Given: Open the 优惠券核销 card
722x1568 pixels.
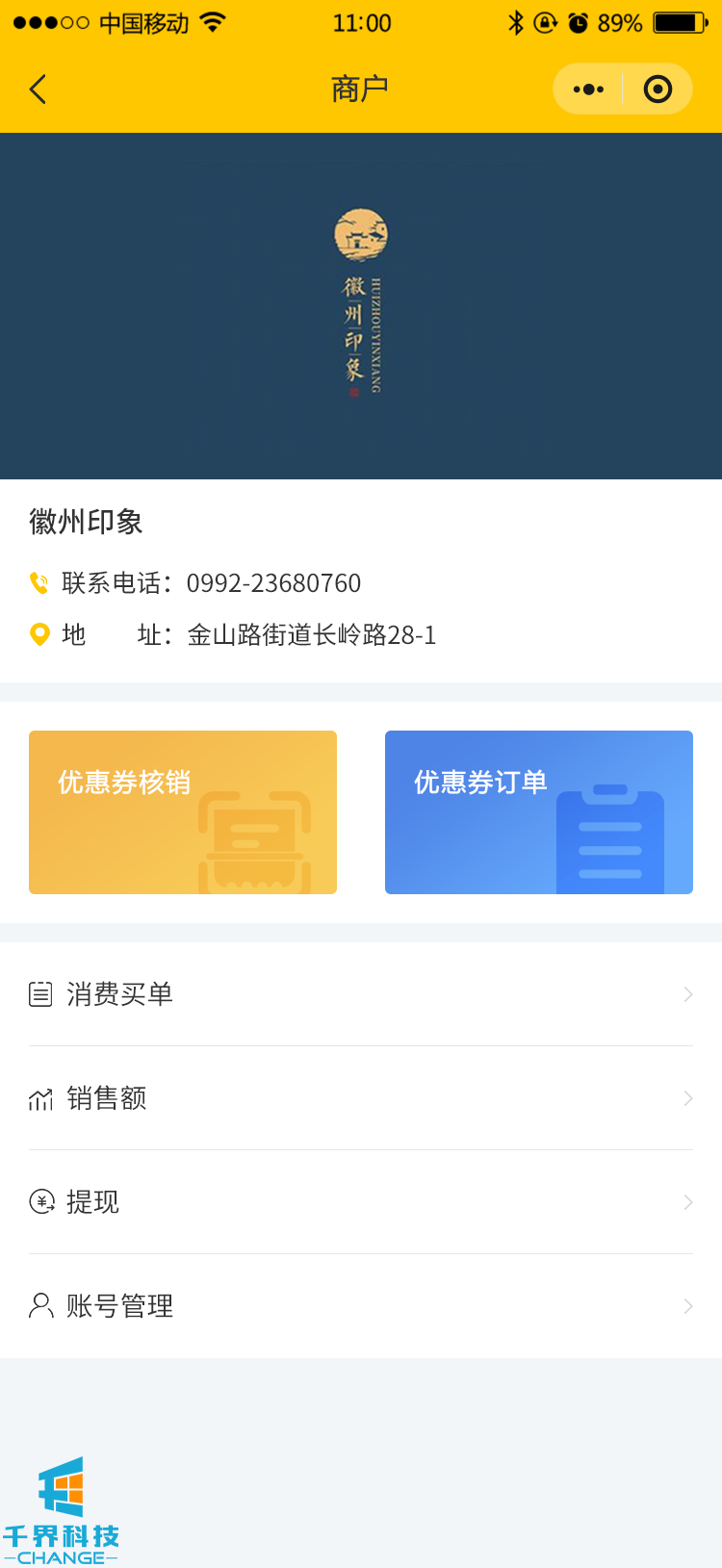Looking at the screenshot, I should pos(183,811).
